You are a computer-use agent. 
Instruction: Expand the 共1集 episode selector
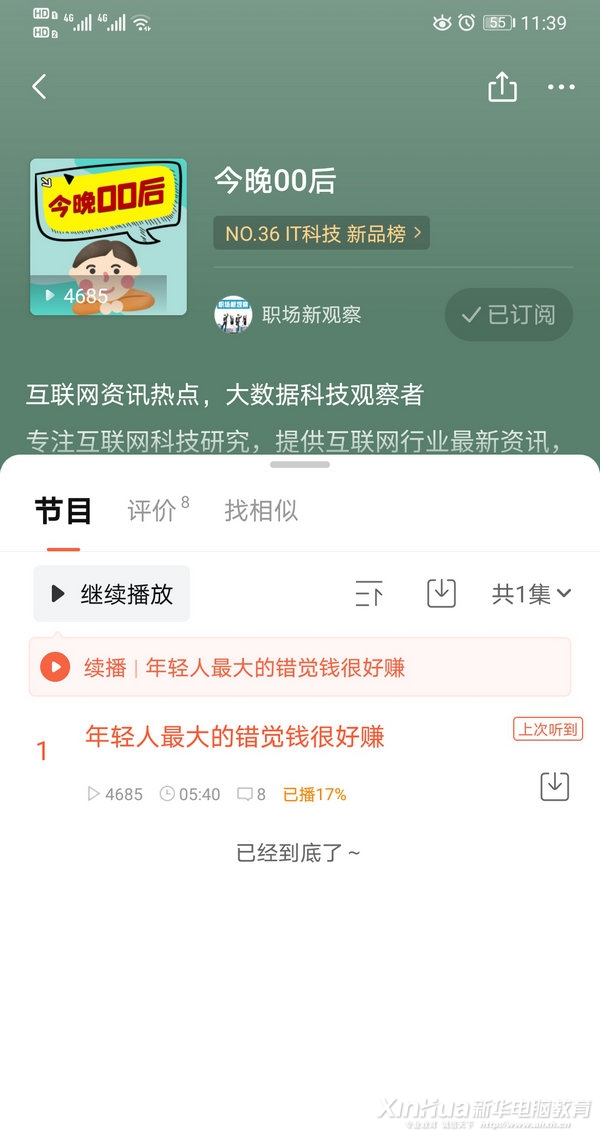tap(531, 594)
